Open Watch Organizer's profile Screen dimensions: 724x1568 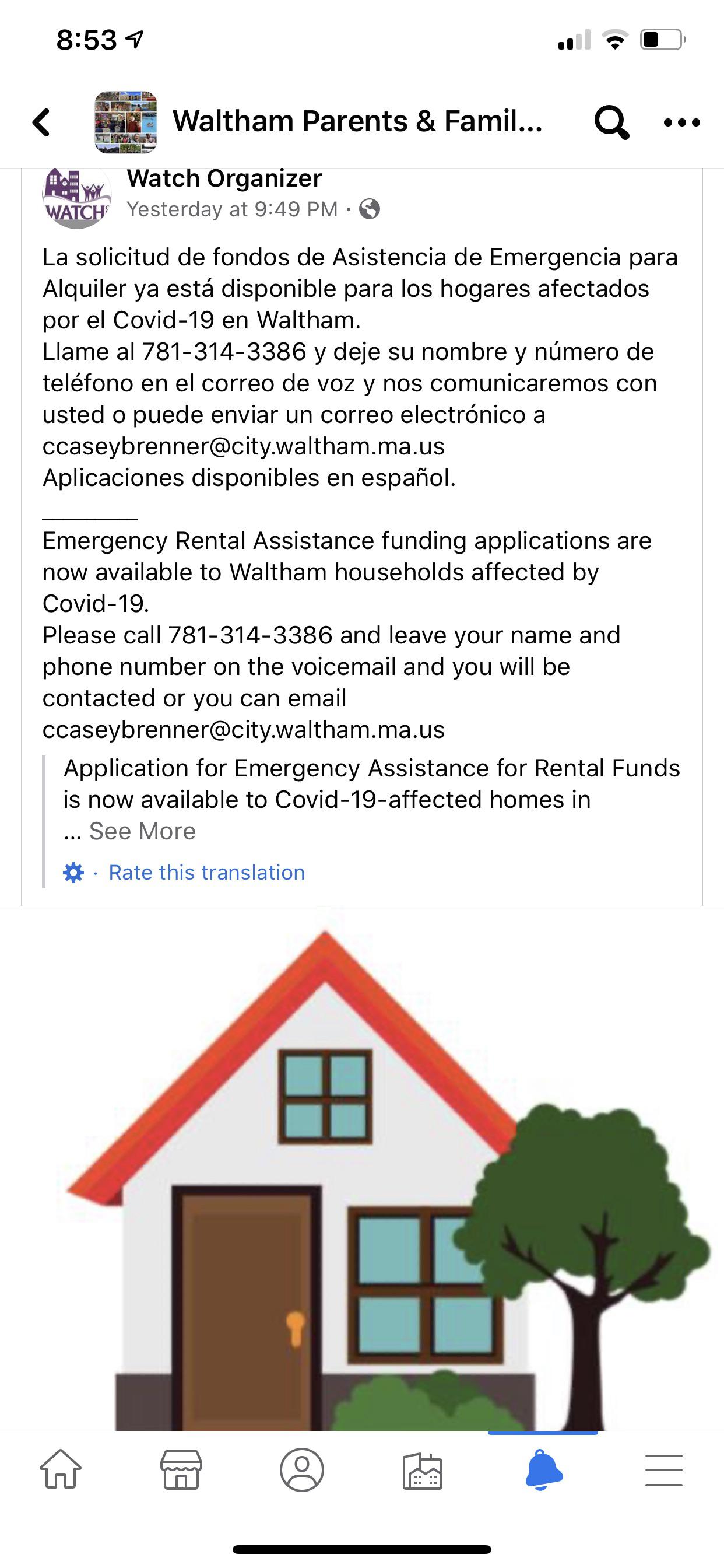click(224, 179)
